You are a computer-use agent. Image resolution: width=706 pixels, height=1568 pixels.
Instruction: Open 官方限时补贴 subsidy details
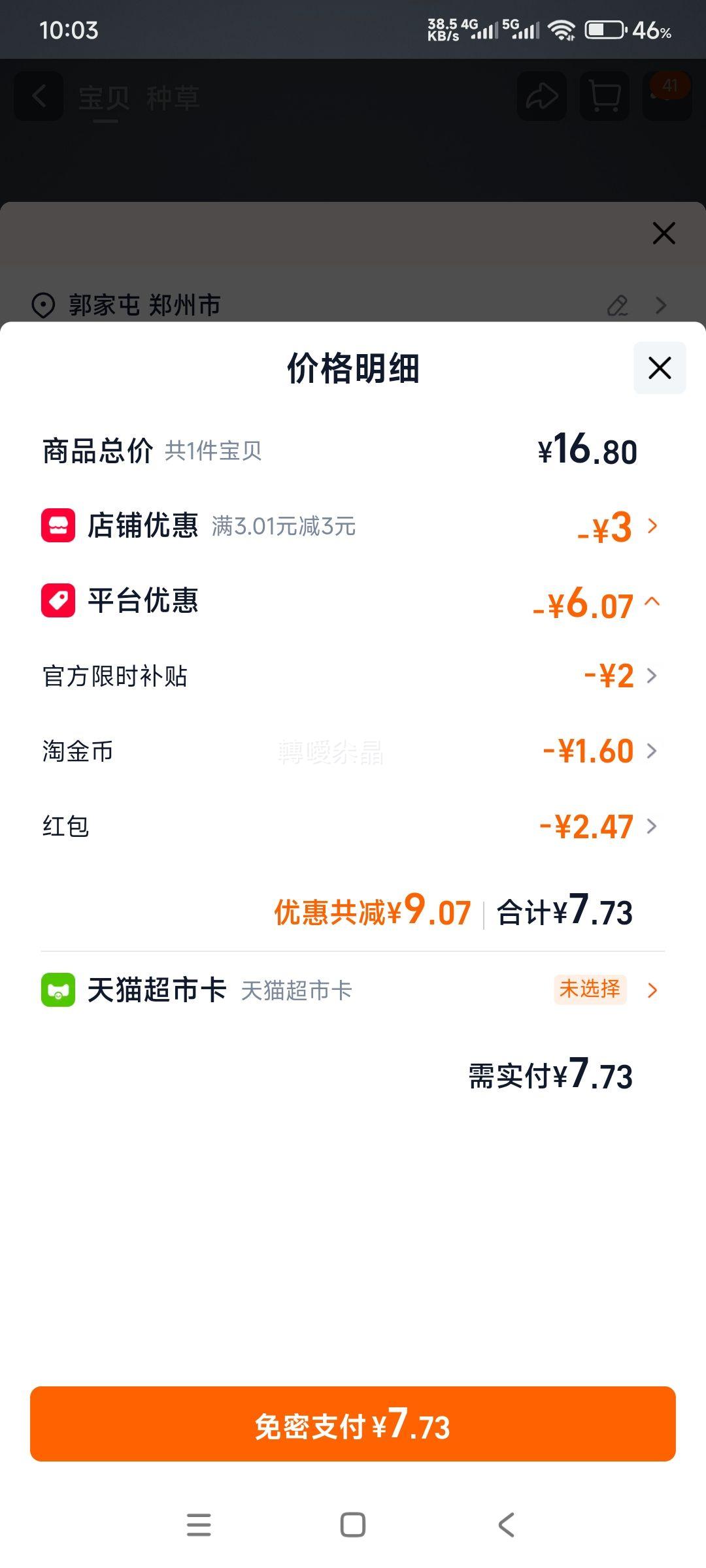353,676
